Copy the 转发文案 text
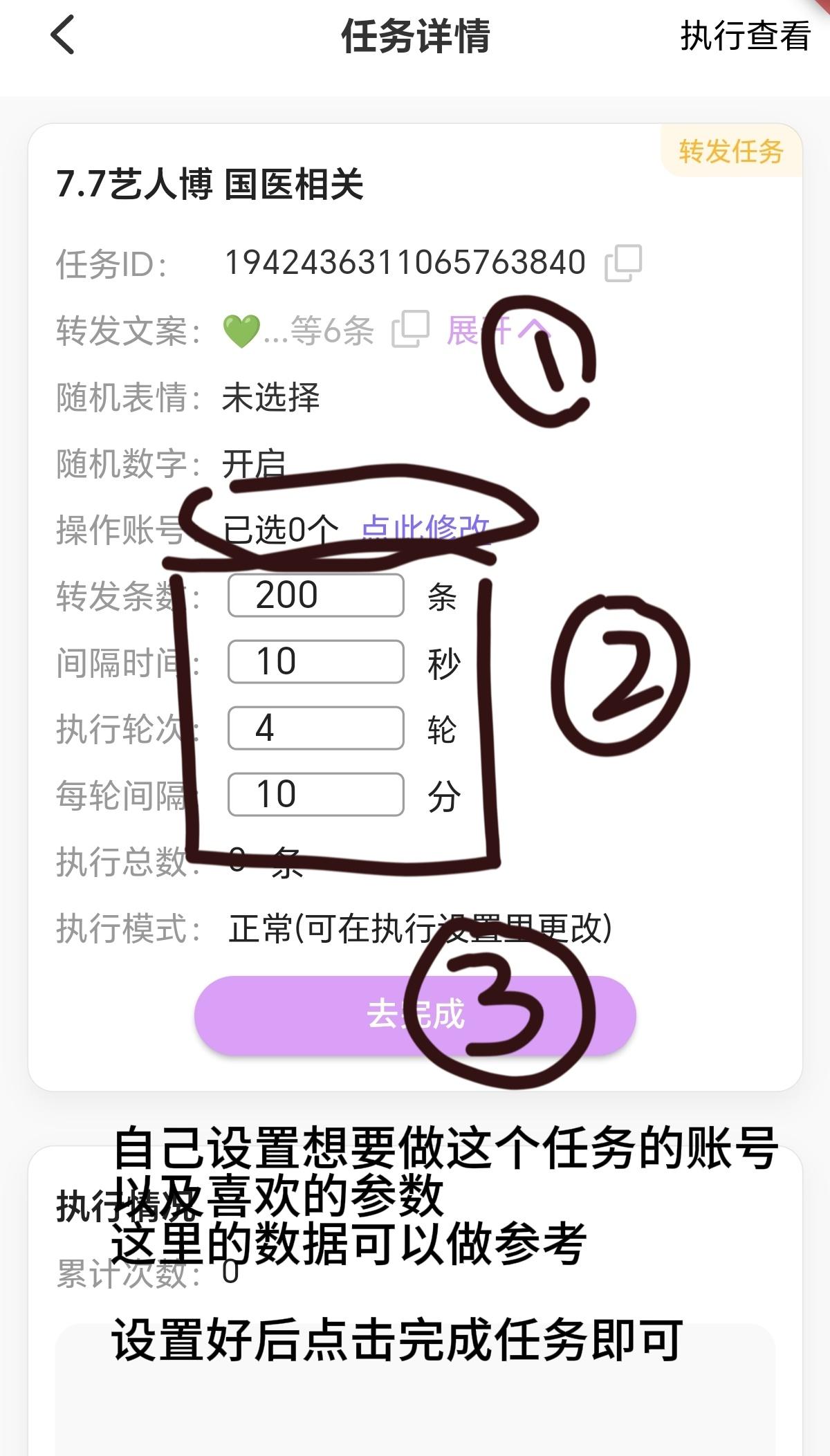 pyautogui.click(x=410, y=329)
